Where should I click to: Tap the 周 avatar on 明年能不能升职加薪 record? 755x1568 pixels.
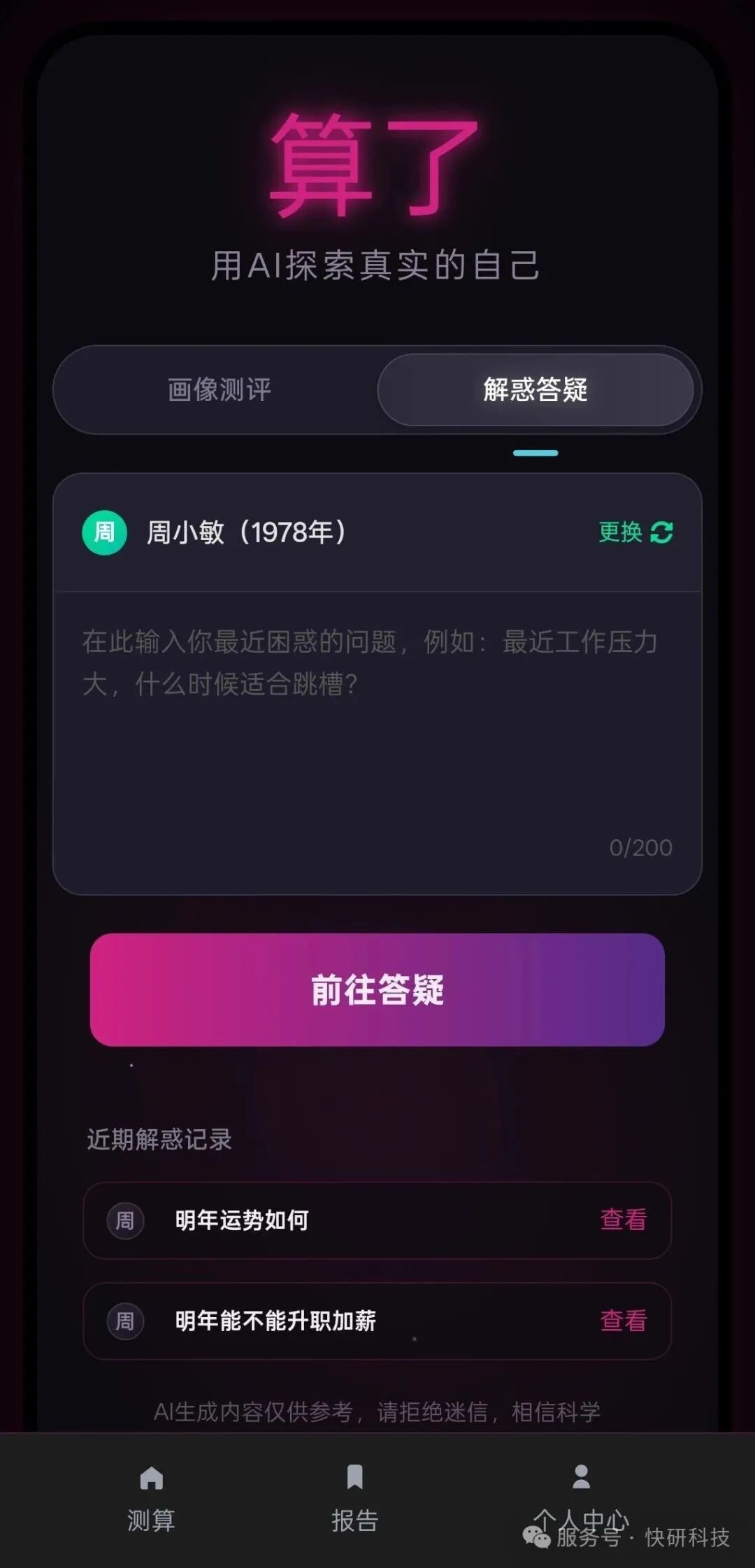tap(125, 1321)
